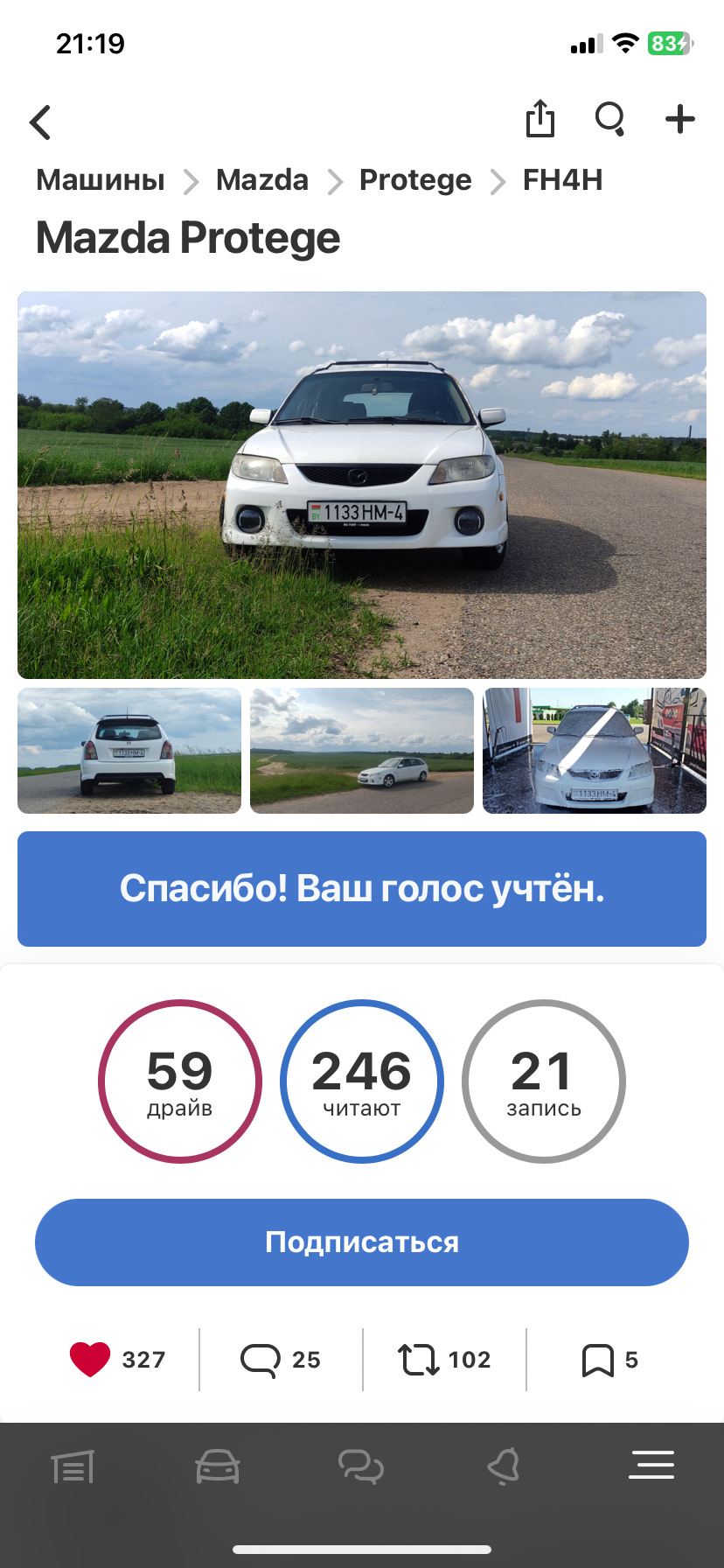Repost using the icon with 102
Image resolution: width=724 pixels, height=1568 pixels.
419,1360
